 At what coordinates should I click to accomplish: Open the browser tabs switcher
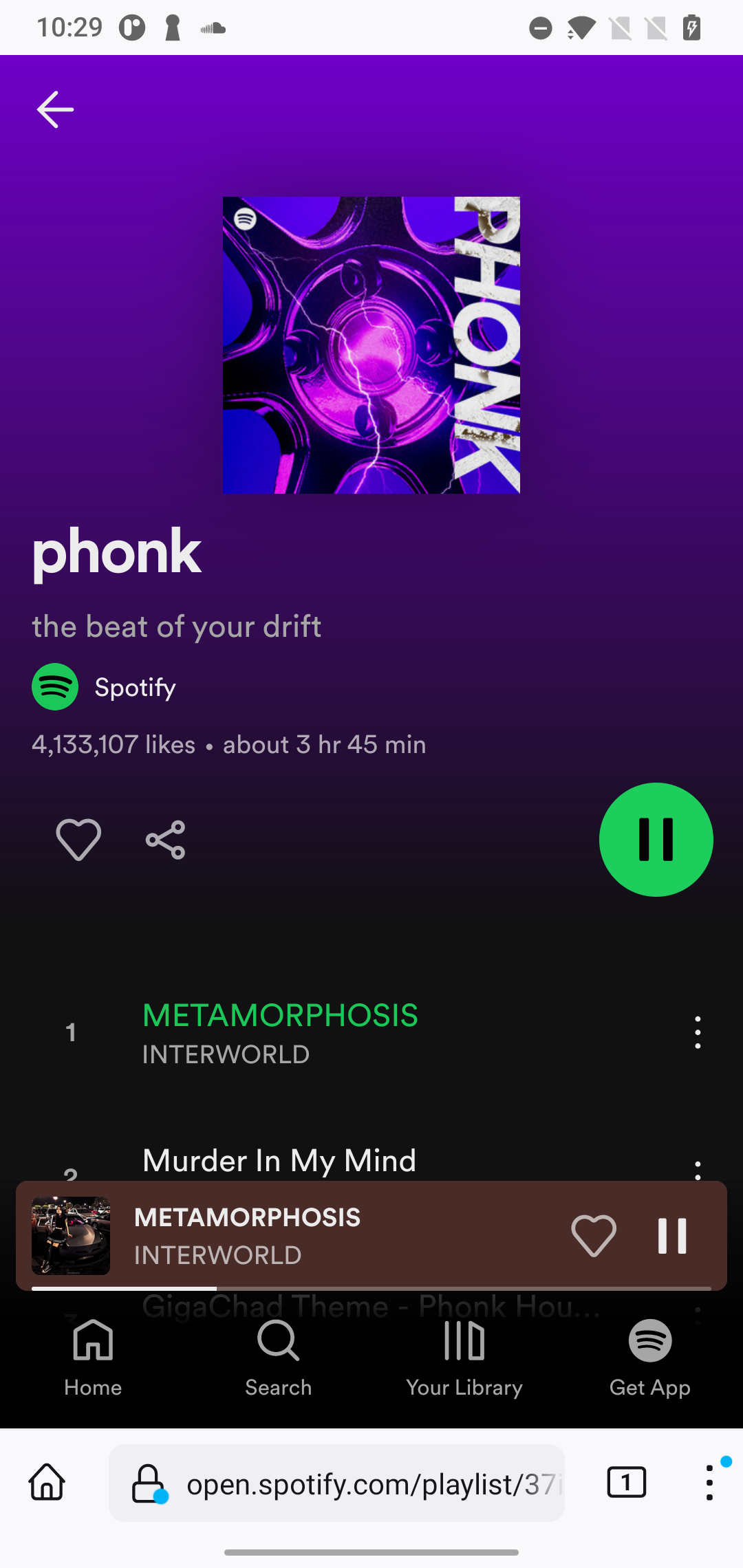pos(627,1483)
